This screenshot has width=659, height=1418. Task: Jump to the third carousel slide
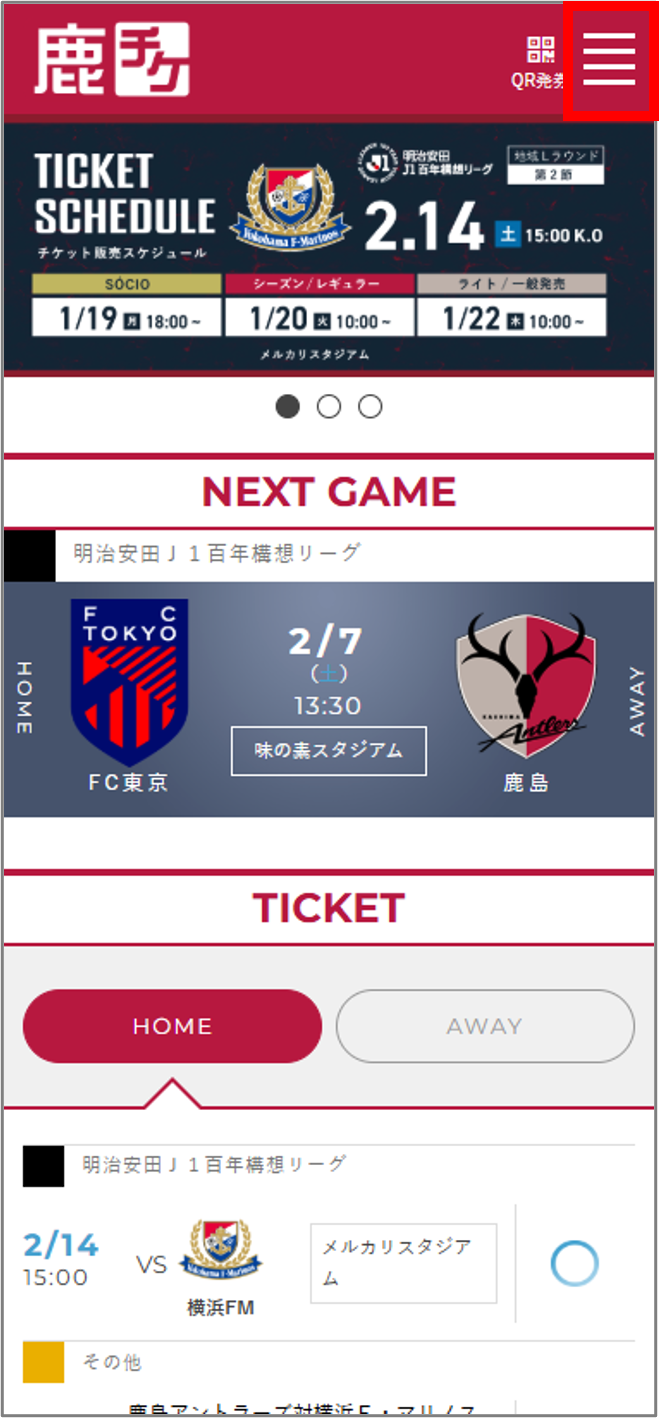(x=371, y=407)
